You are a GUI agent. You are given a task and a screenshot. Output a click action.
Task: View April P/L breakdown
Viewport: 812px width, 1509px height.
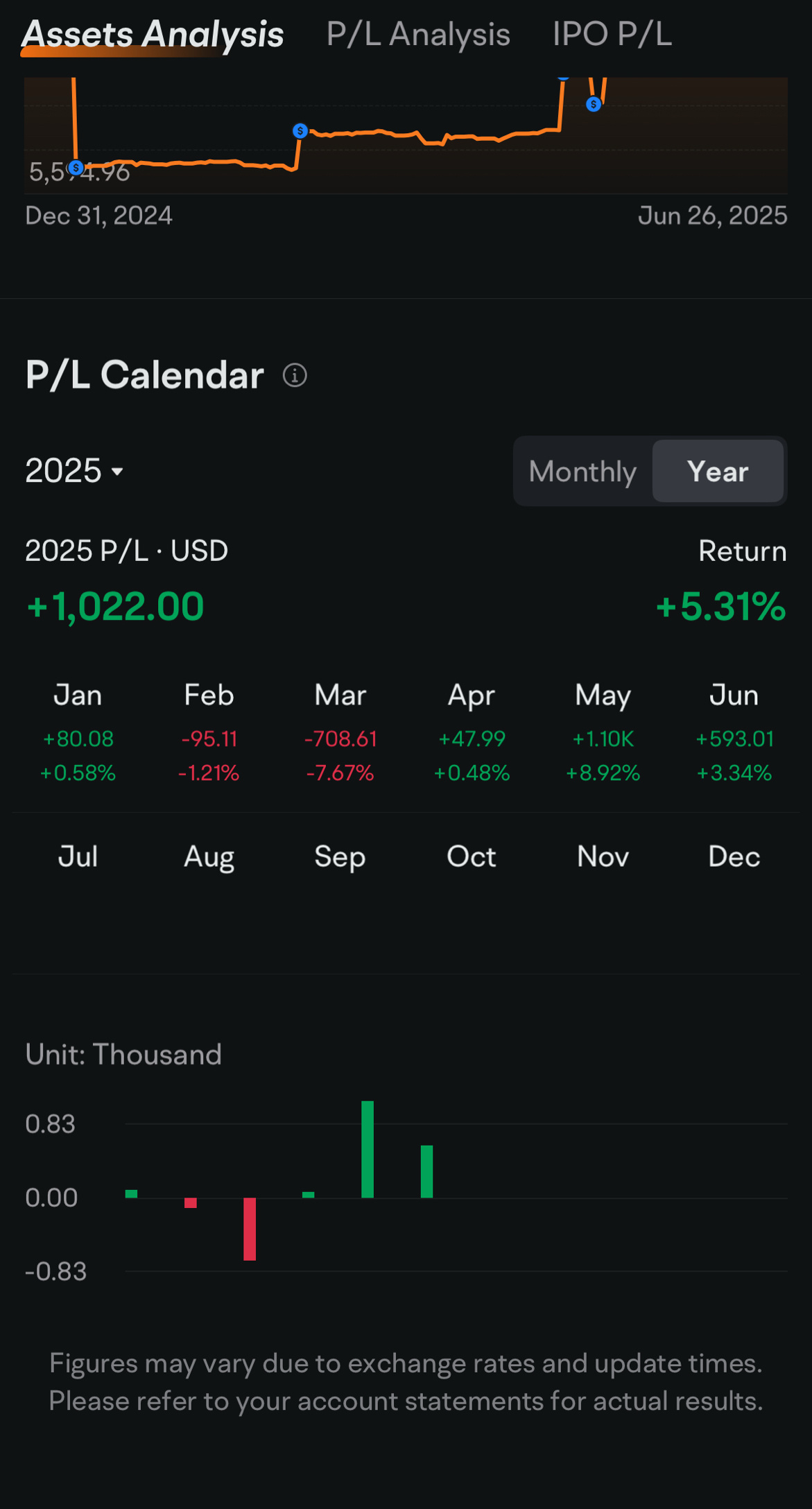(x=472, y=733)
